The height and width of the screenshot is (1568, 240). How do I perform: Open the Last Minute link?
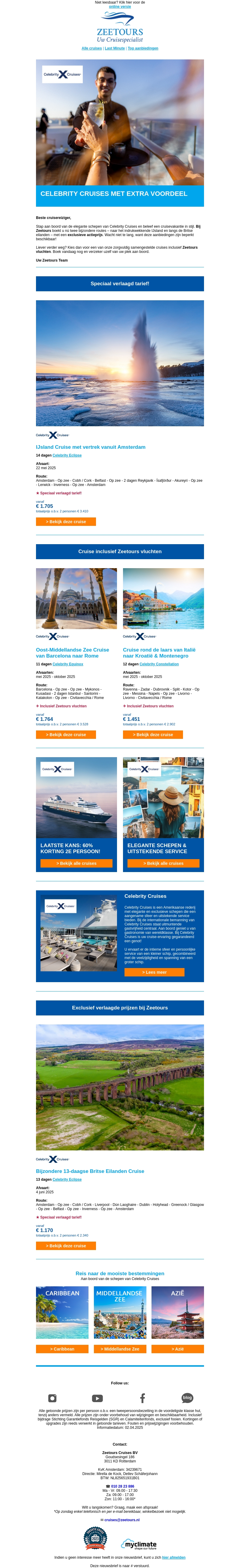tap(115, 48)
